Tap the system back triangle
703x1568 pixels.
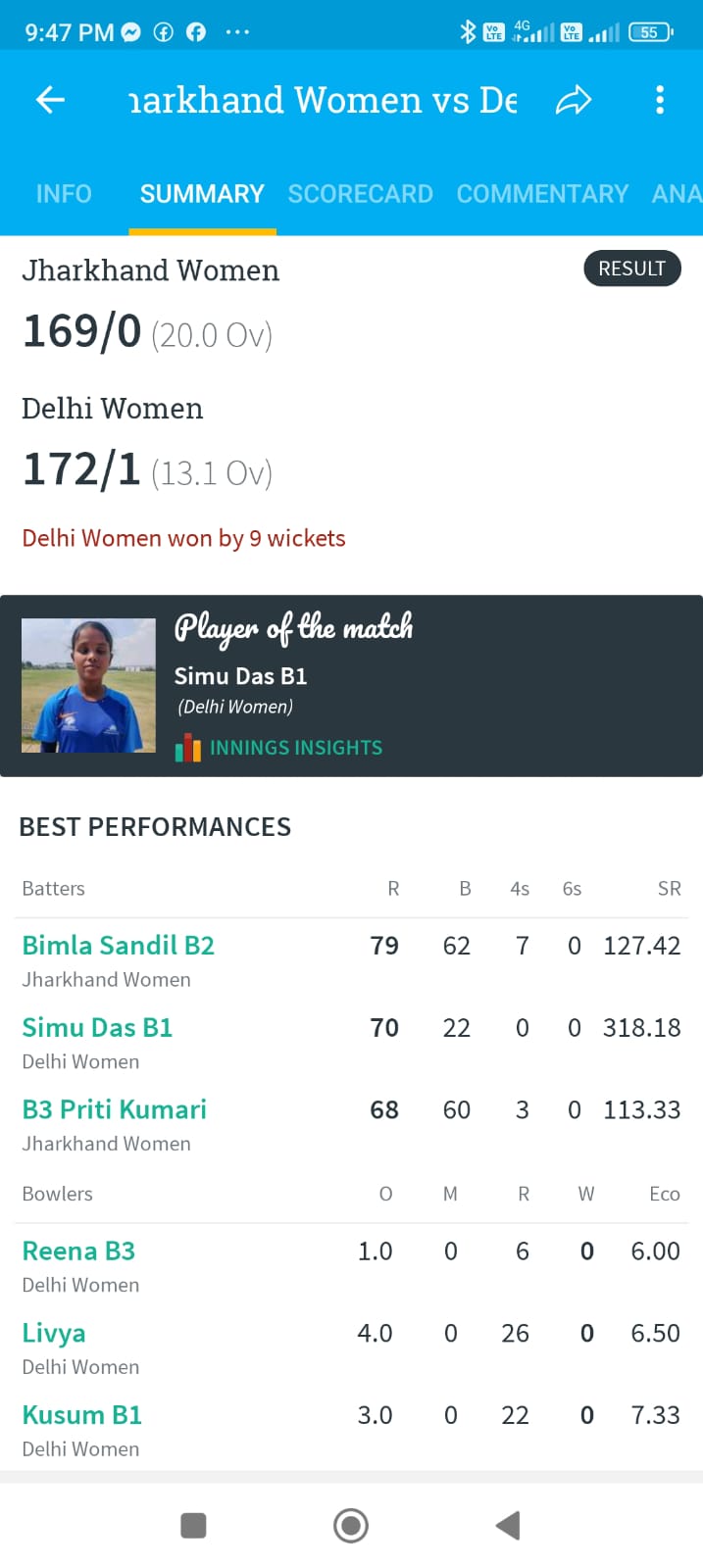[x=507, y=1525]
